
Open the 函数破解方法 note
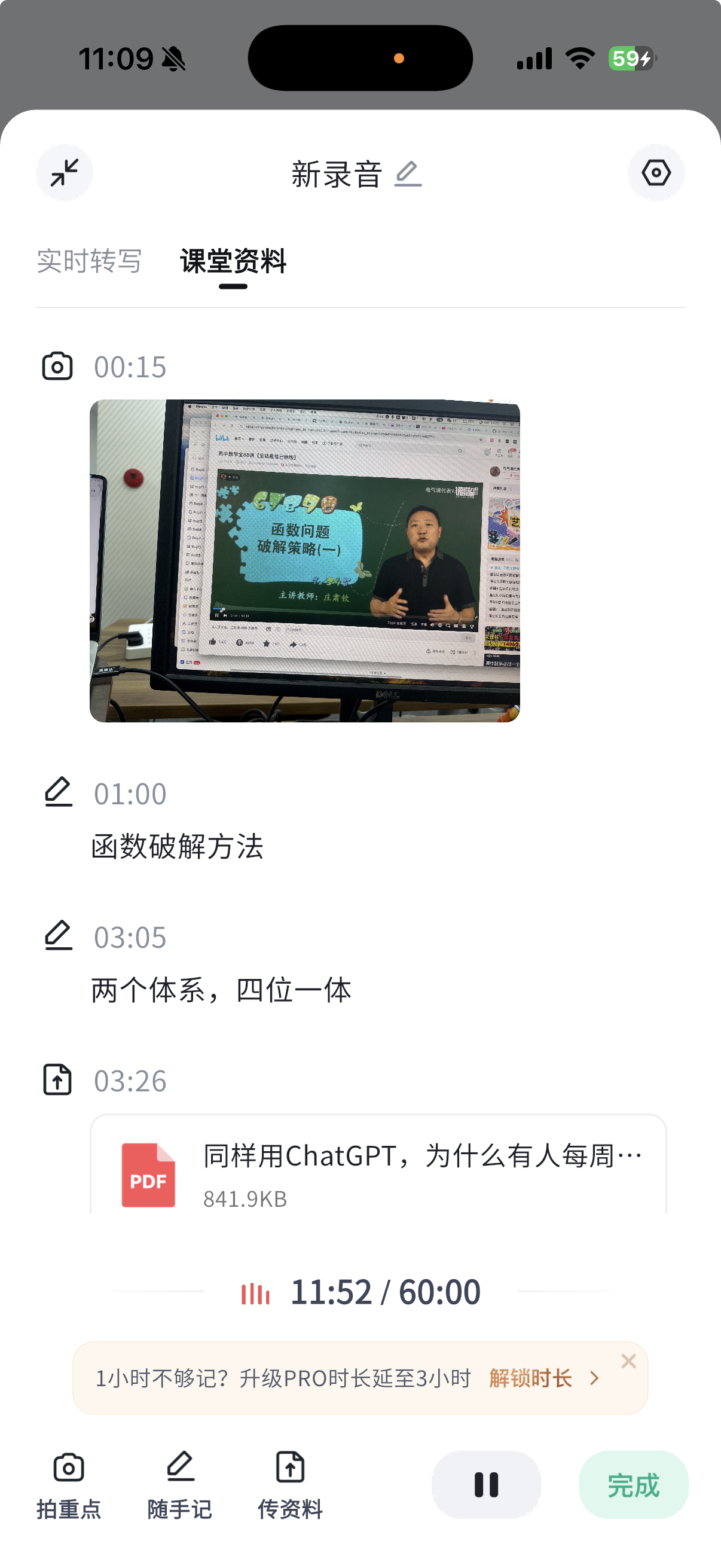[177, 847]
